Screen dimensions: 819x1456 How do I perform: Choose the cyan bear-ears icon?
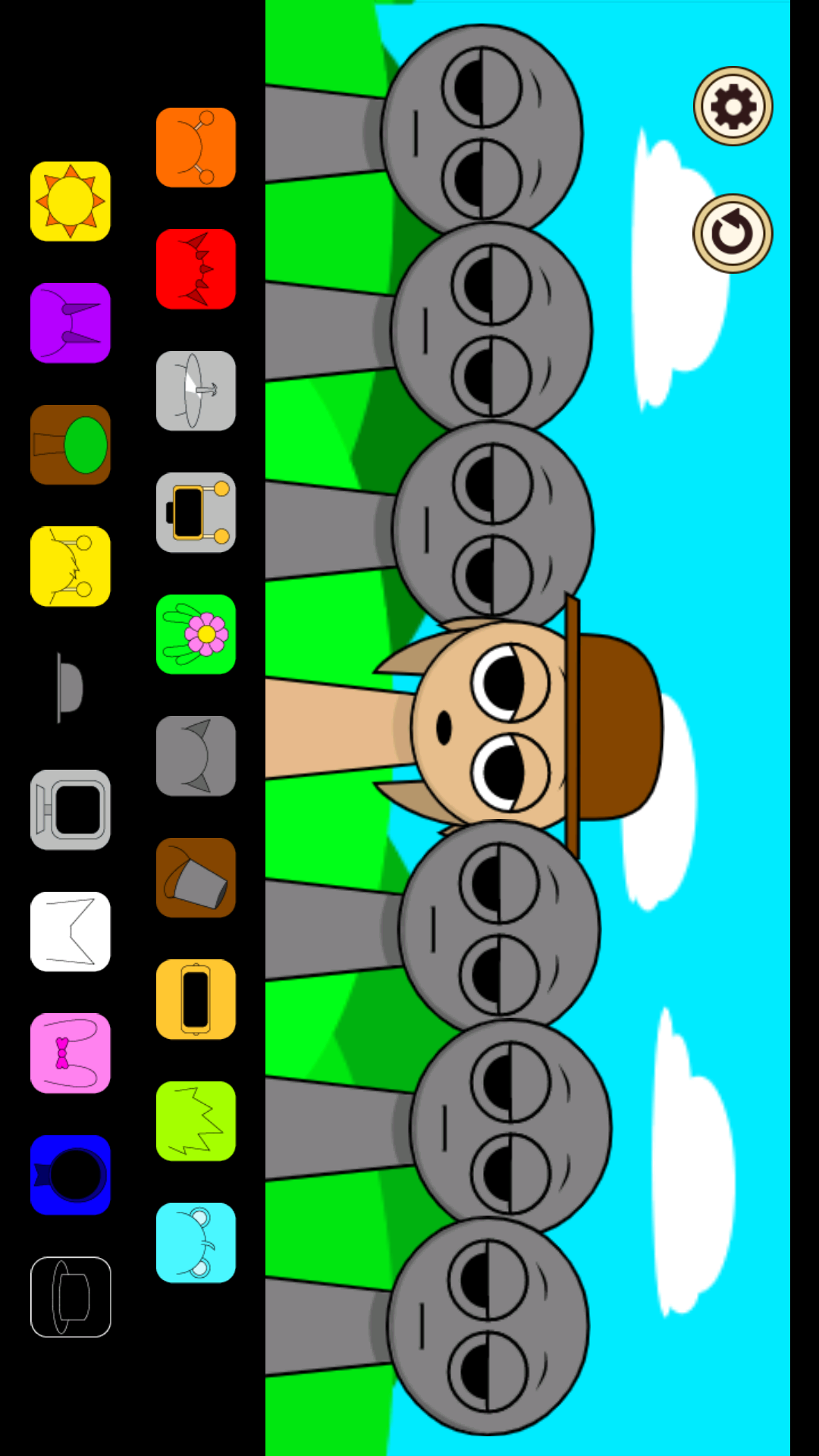tap(196, 1243)
